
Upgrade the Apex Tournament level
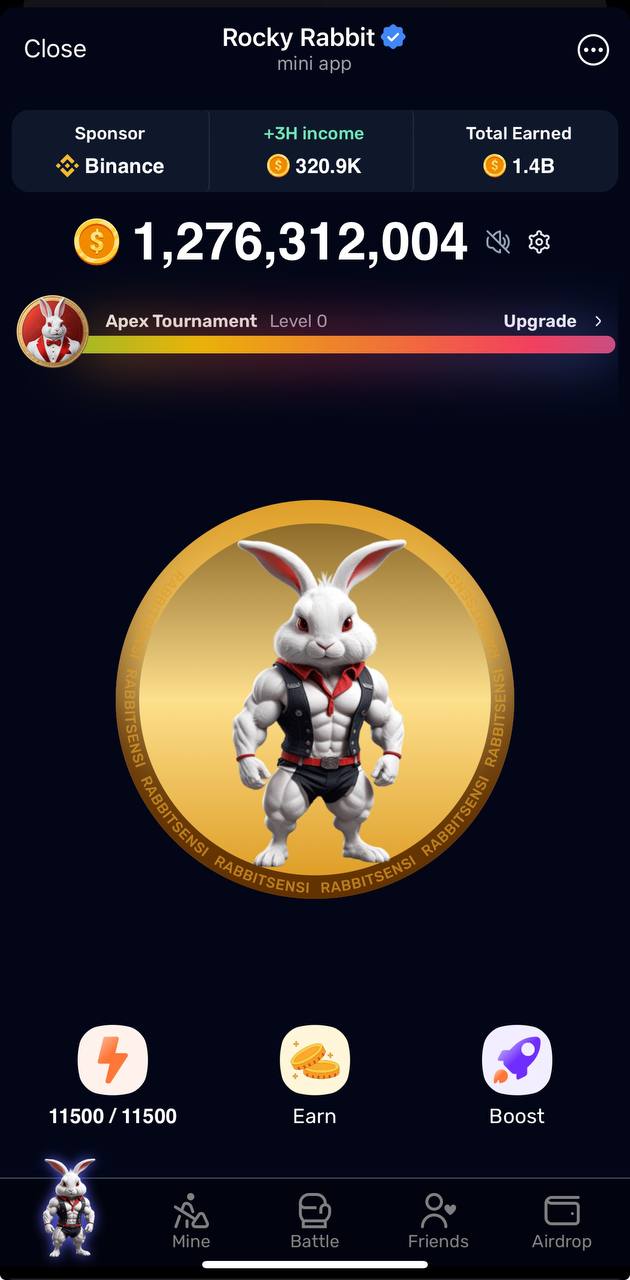[x=552, y=321]
